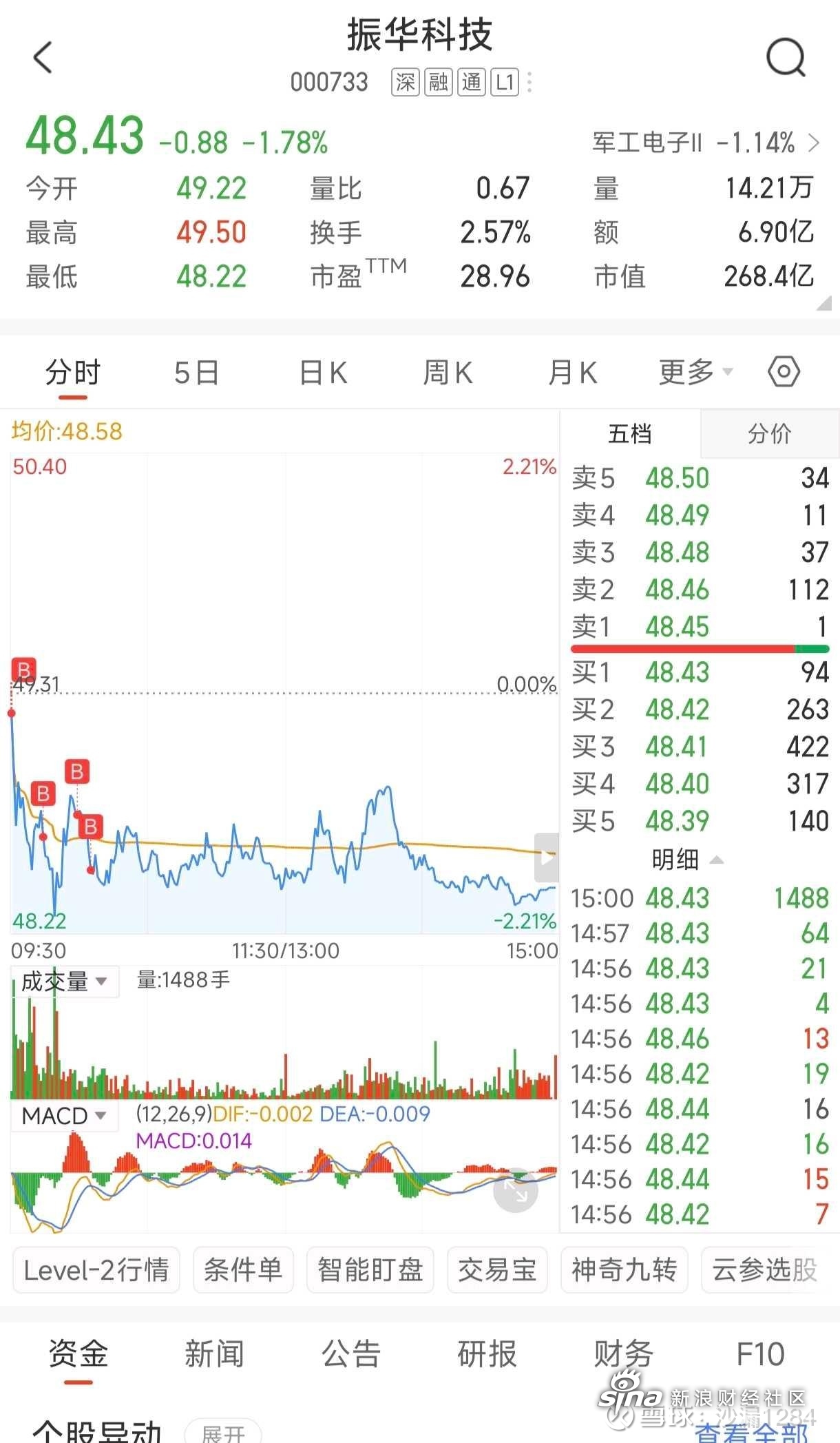Open Level-2行情 chip
This screenshot has height=1443, width=840.
(x=96, y=1269)
